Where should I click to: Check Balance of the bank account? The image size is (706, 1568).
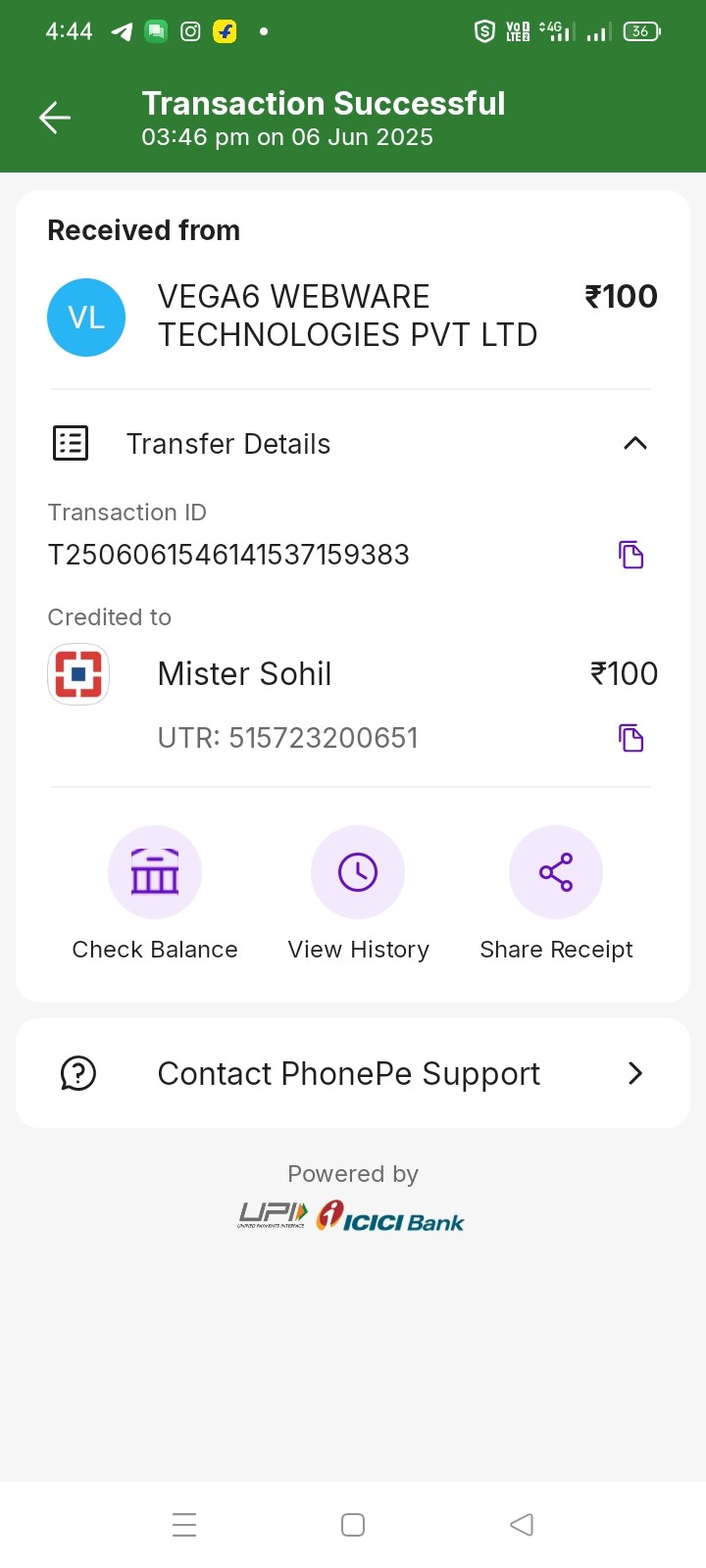155,872
